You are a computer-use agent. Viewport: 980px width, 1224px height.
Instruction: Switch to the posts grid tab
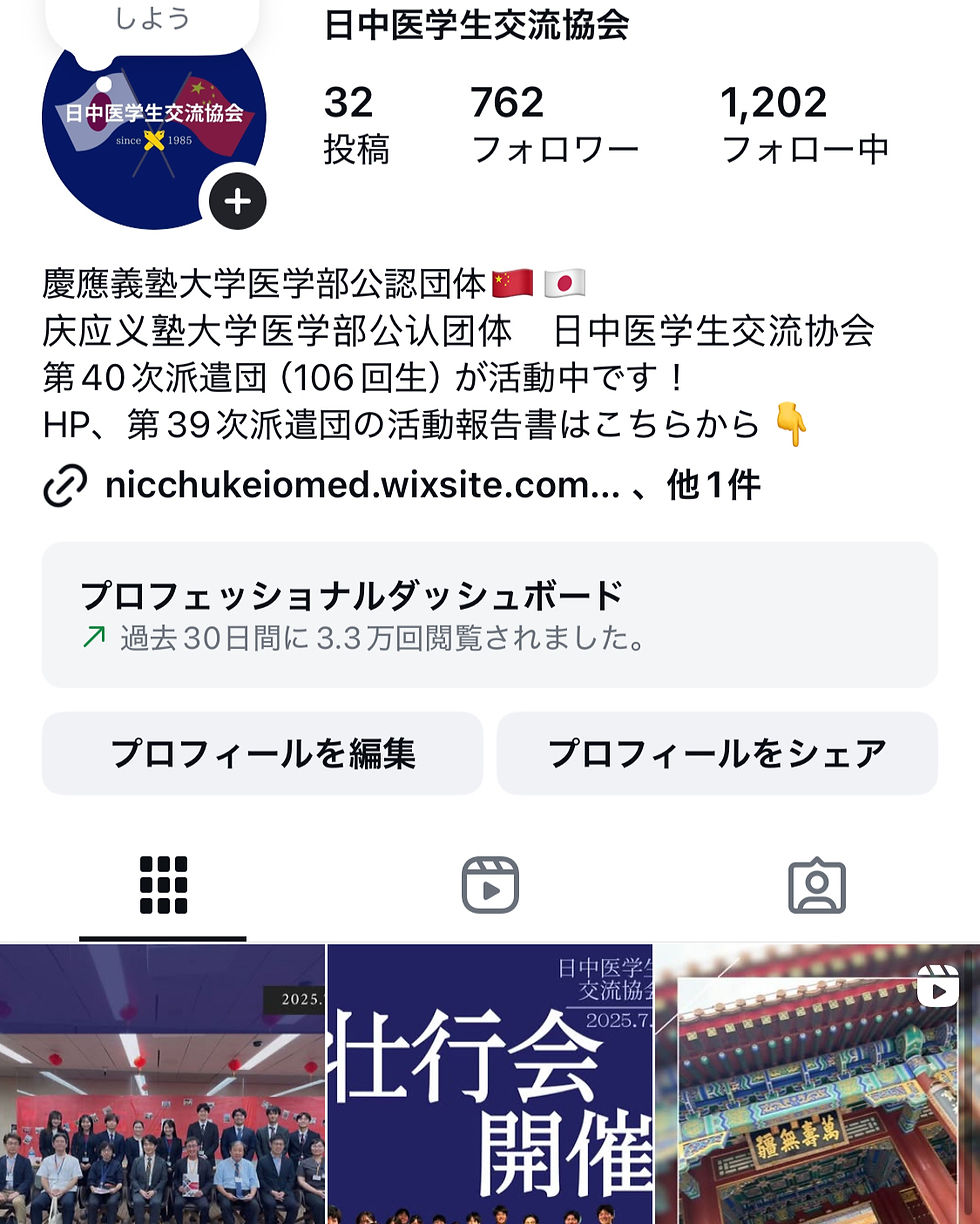pyautogui.click(x=163, y=885)
